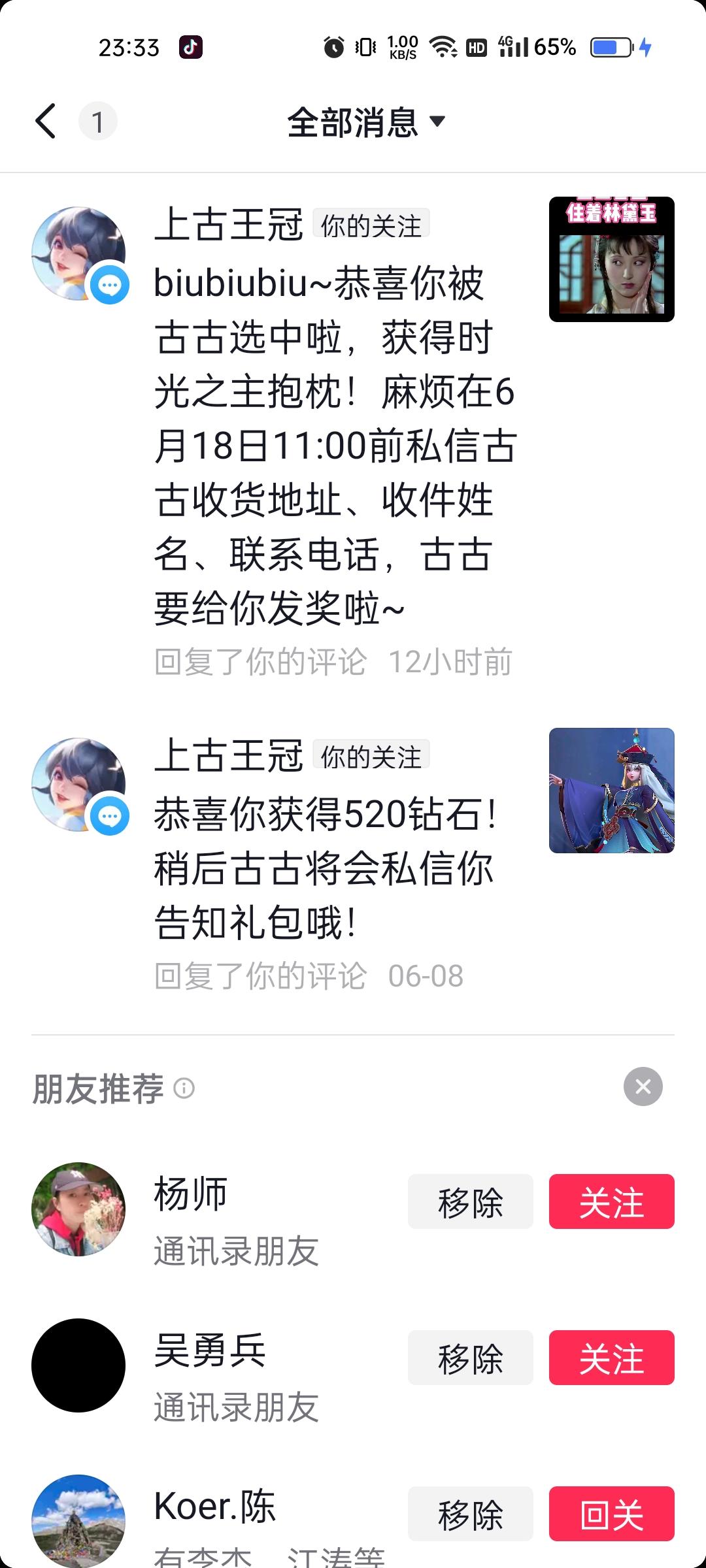Show info about 朋友推荐
This screenshot has height=1568, width=706.
tap(184, 1088)
